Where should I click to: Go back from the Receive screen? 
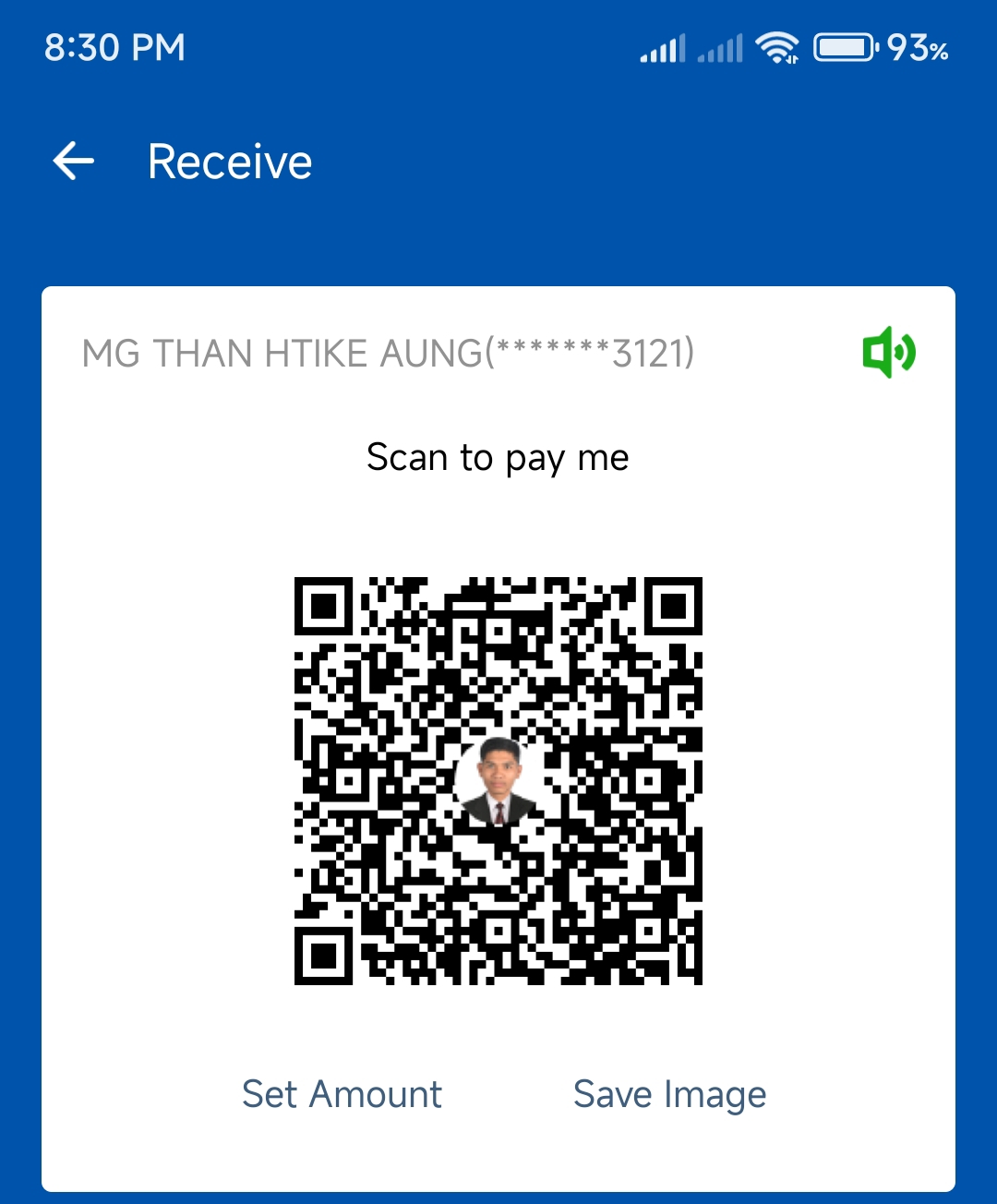pyautogui.click(x=74, y=162)
